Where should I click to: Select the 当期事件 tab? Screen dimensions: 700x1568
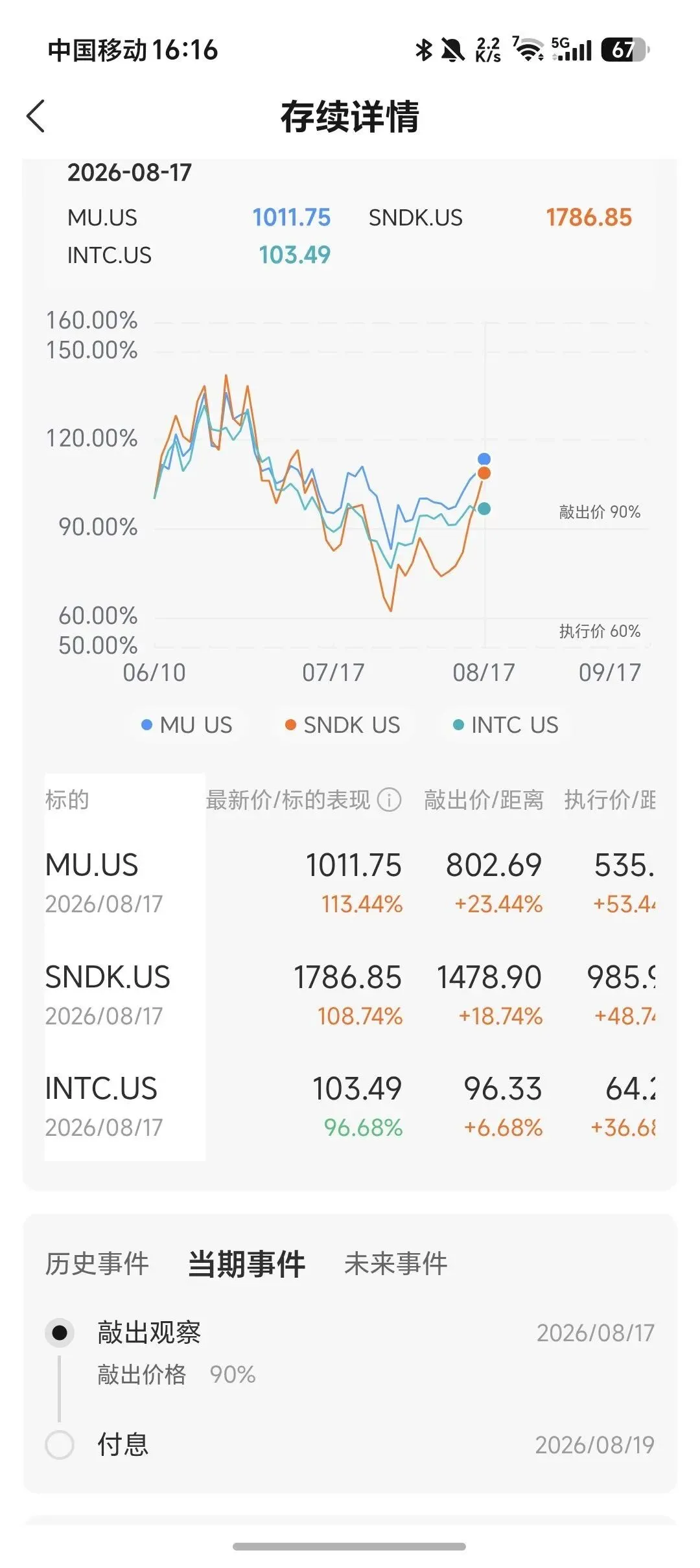coord(246,1263)
